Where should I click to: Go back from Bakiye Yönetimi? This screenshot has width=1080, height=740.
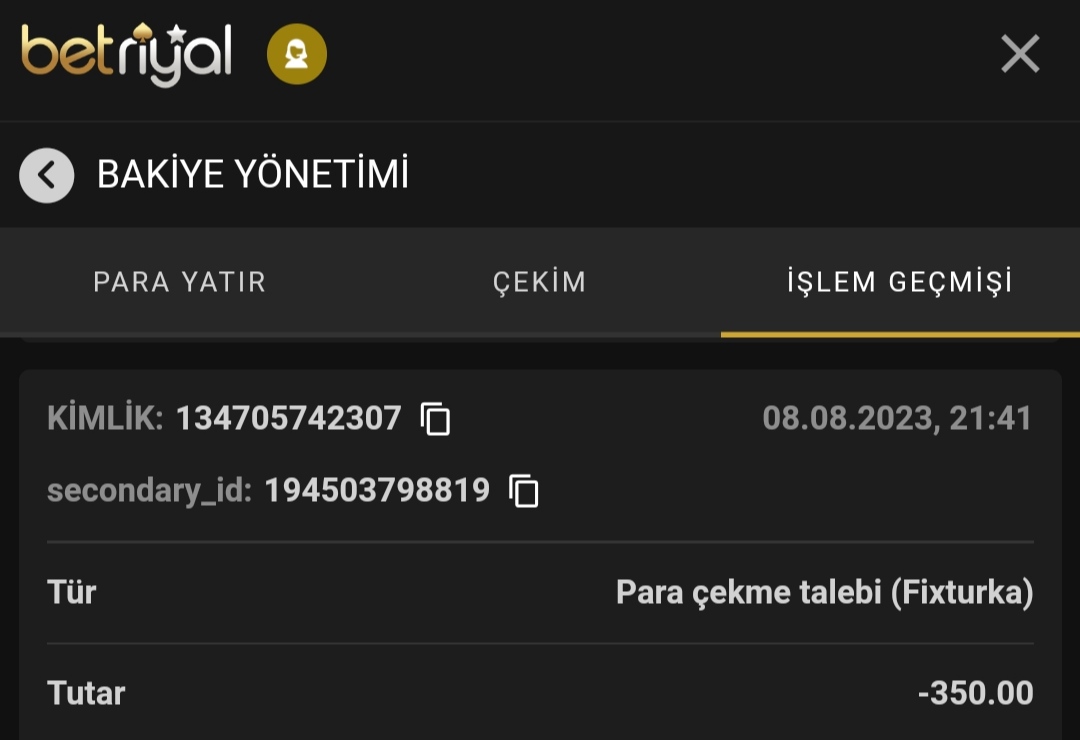tap(47, 176)
